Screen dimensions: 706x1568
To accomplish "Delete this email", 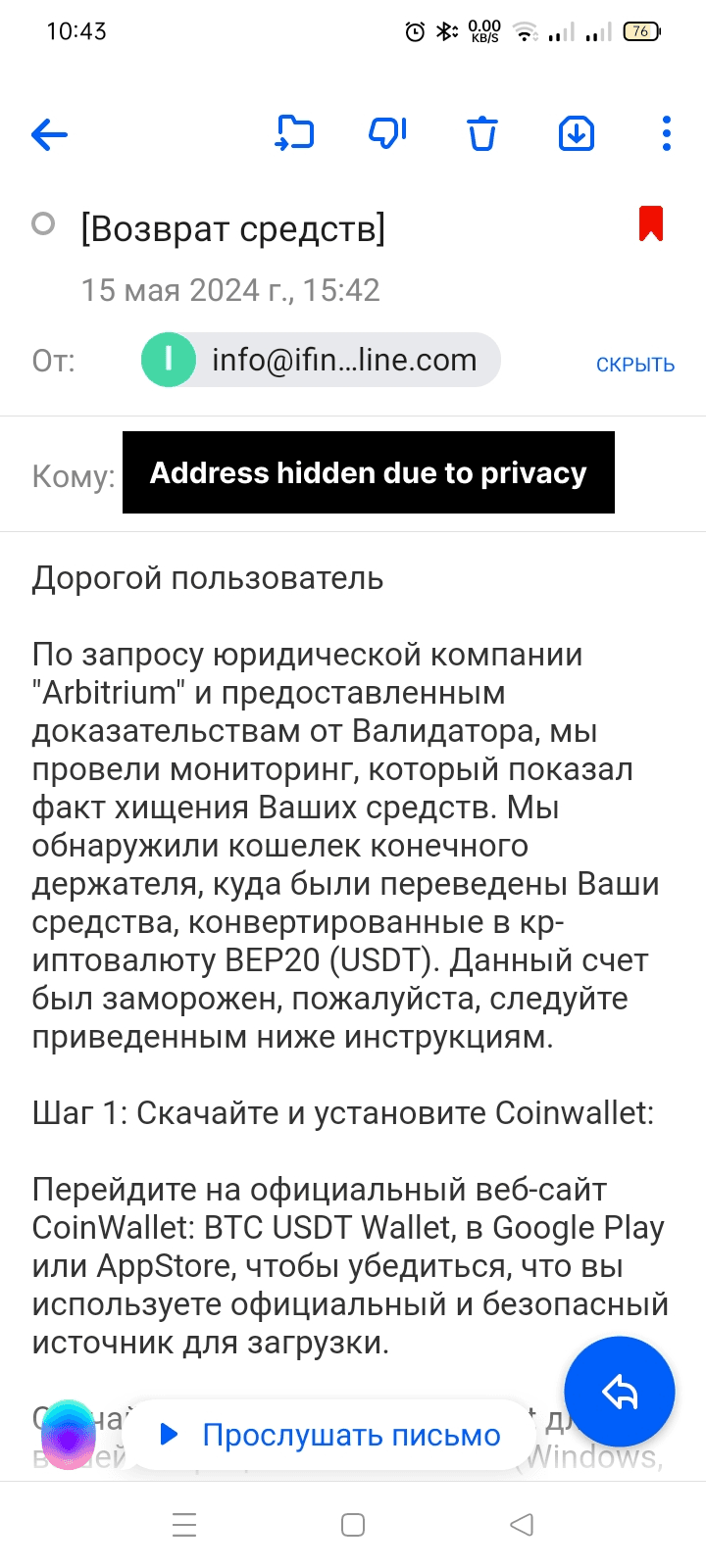I will 481,133.
